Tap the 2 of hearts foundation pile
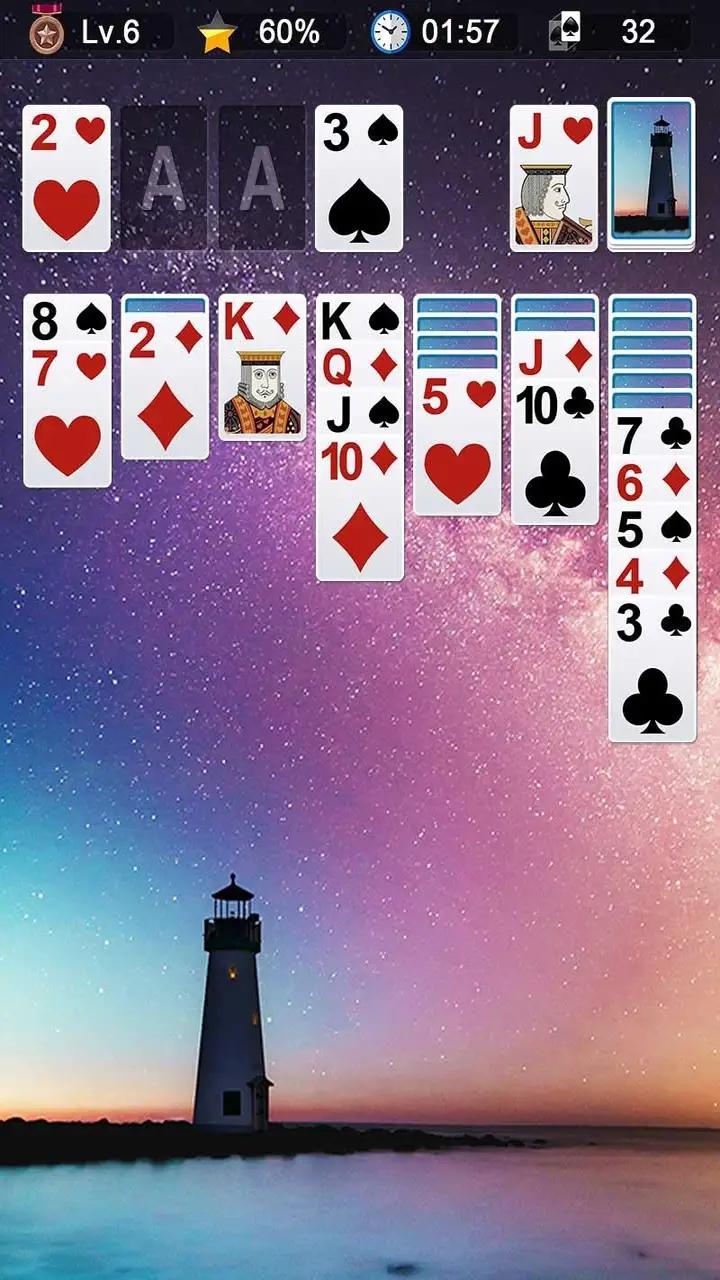 [x=66, y=178]
